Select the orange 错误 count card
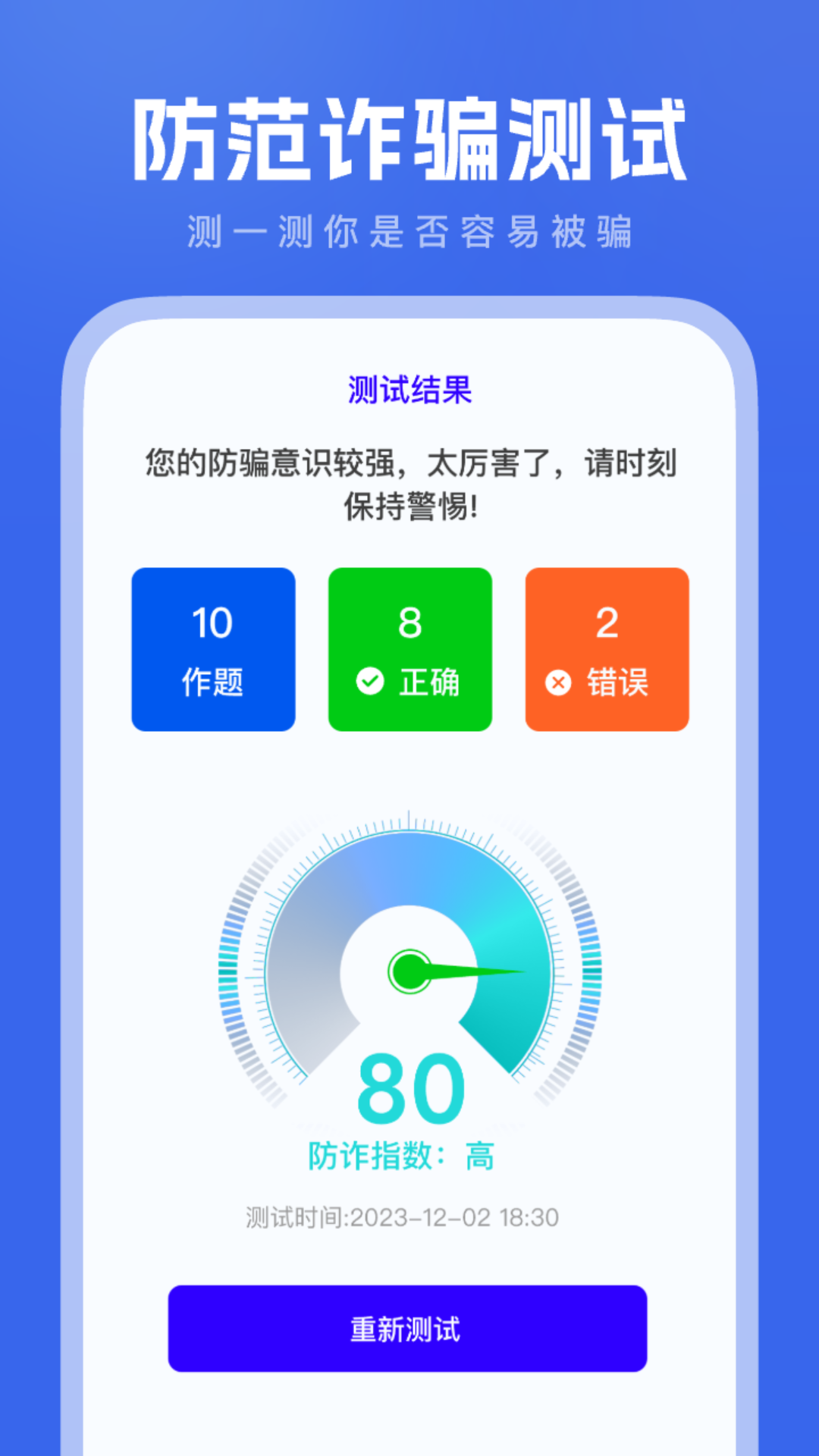 click(x=607, y=648)
